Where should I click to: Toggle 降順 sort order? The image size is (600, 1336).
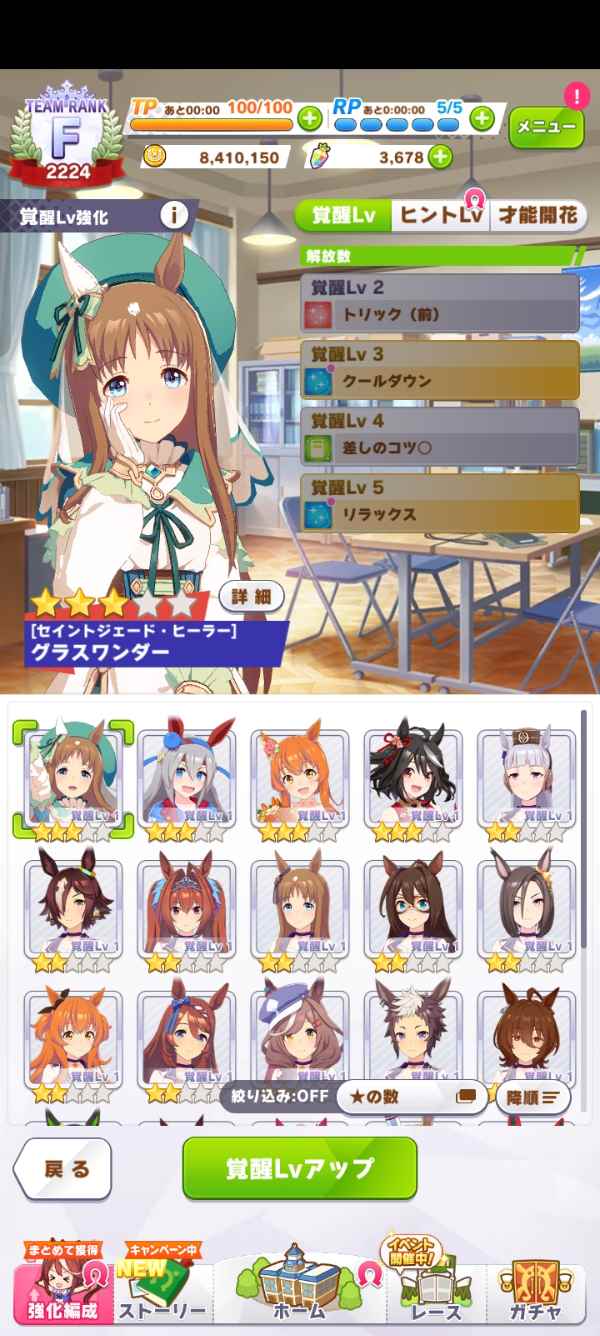point(533,1097)
